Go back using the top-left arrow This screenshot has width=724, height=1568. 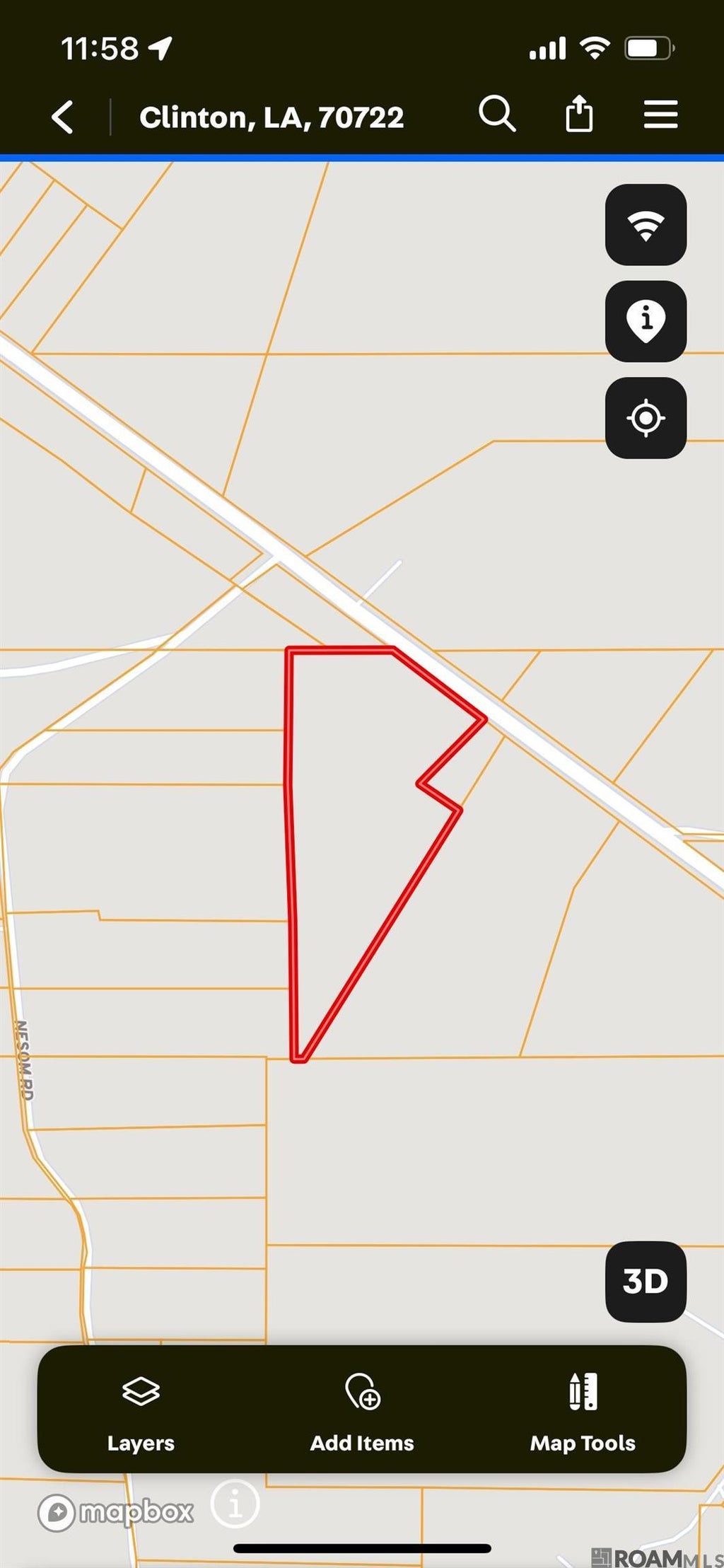(x=63, y=117)
